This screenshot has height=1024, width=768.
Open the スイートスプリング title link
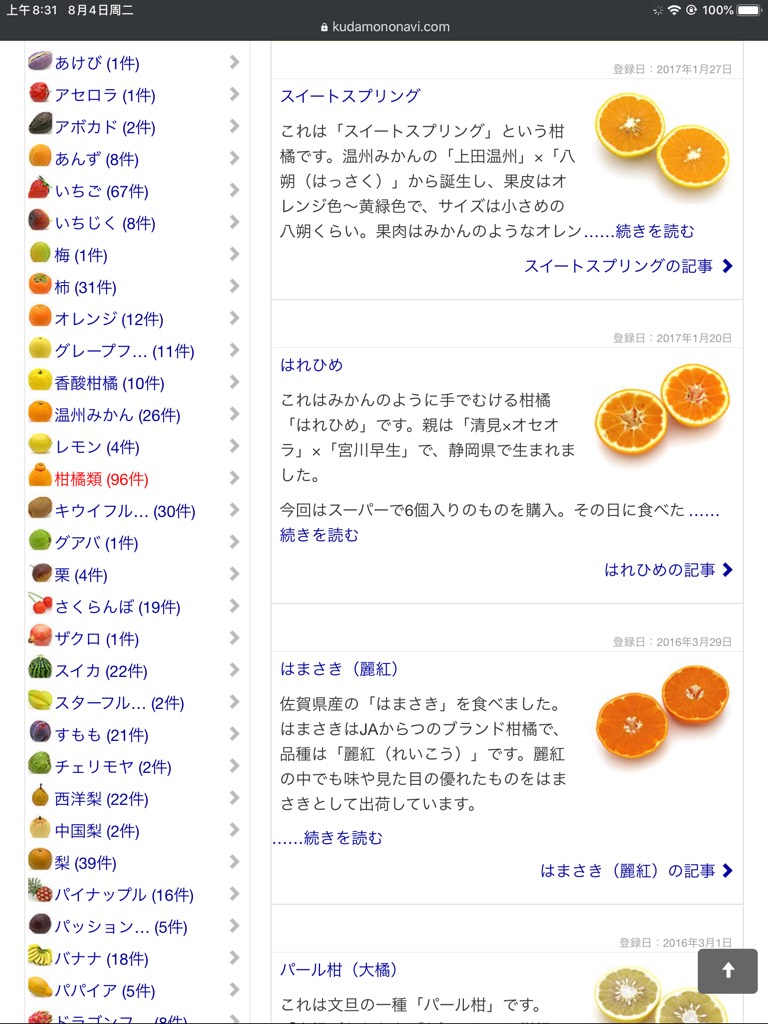pos(350,96)
